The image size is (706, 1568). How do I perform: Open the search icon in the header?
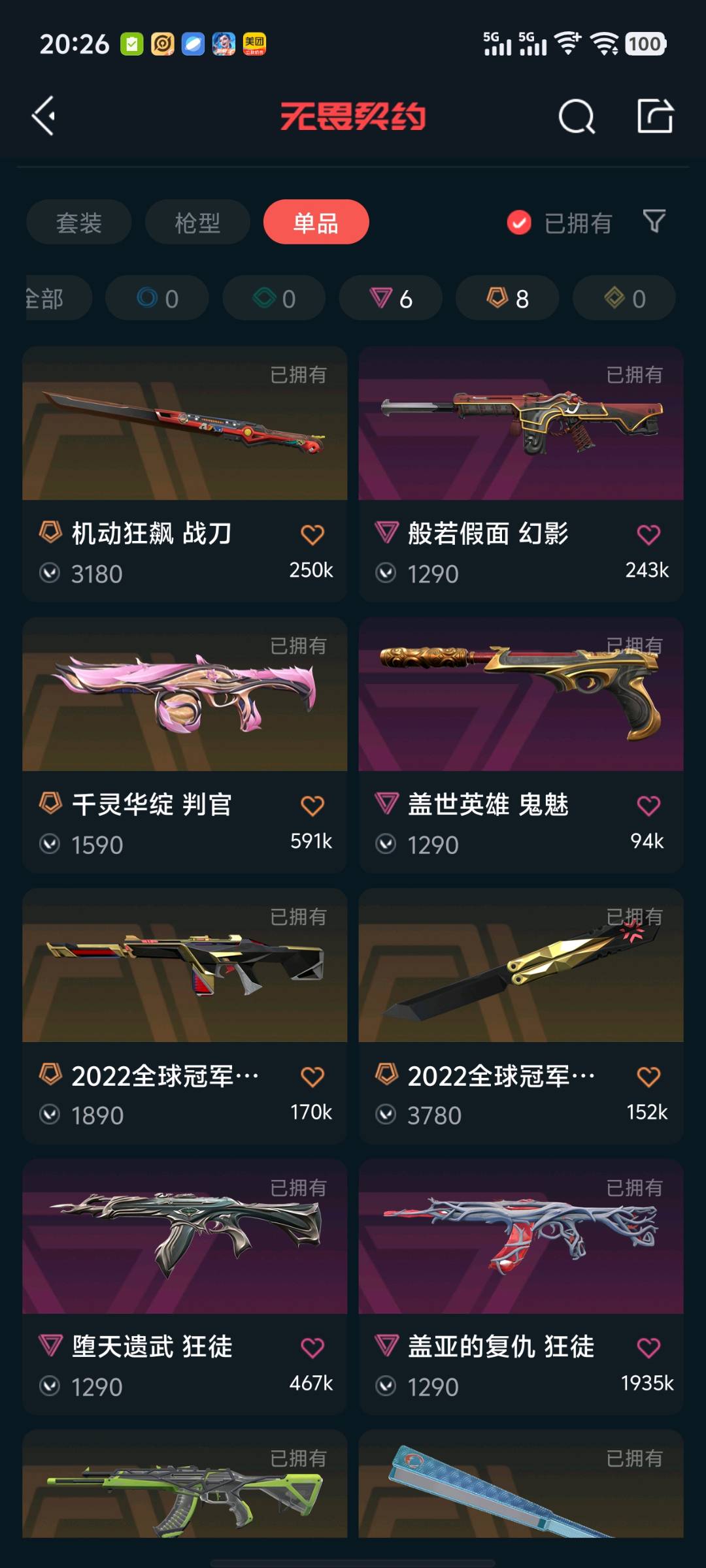577,117
